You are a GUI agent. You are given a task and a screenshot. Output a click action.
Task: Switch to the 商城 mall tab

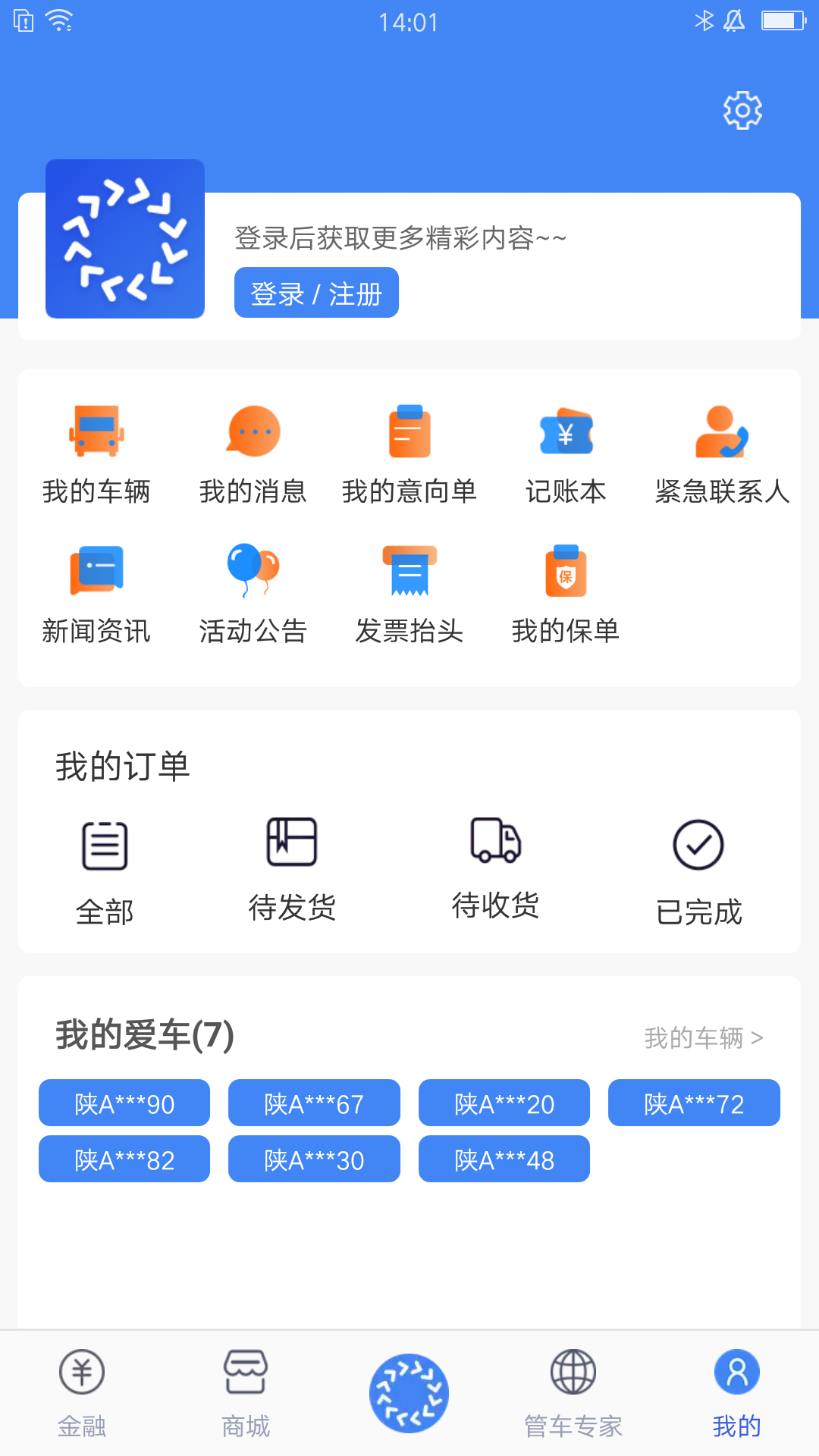point(246,1395)
